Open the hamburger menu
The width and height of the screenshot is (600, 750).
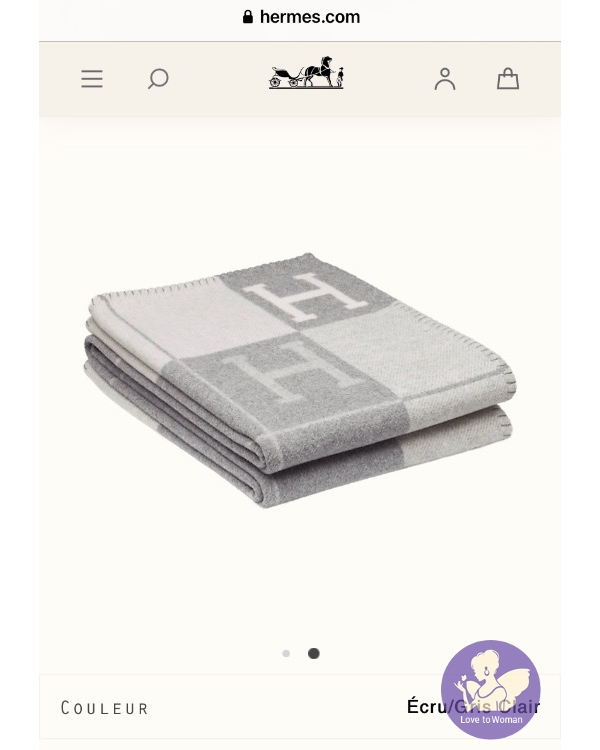(x=92, y=79)
